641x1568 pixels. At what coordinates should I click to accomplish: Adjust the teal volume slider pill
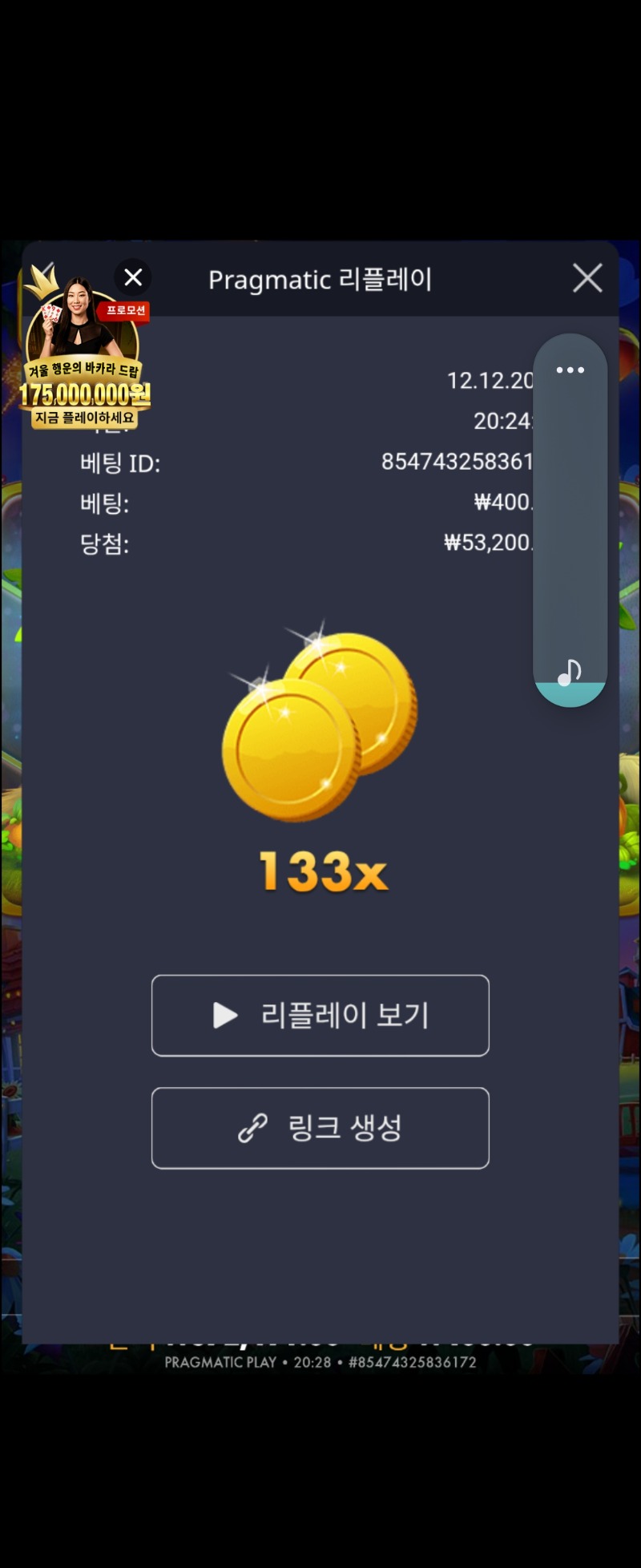coord(570,691)
